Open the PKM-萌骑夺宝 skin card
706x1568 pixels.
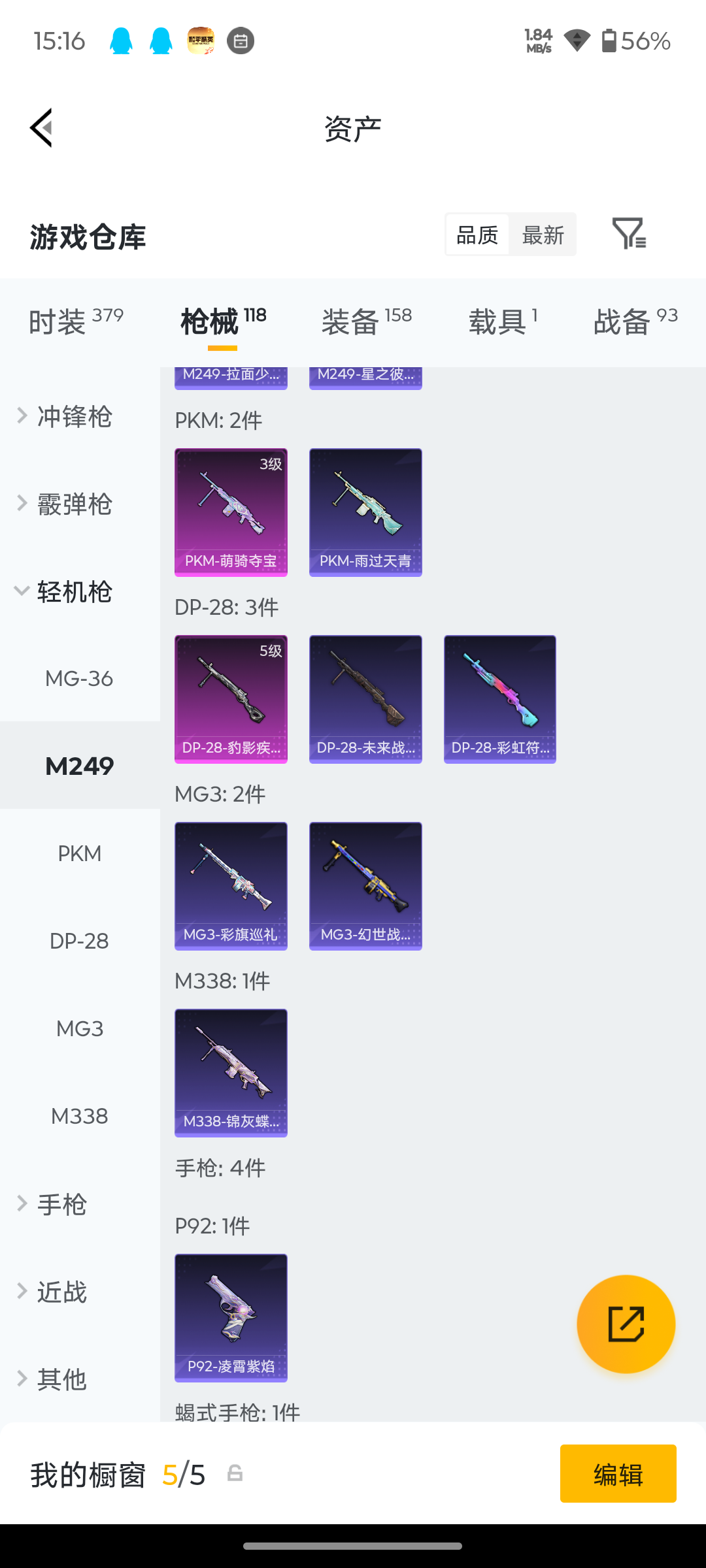pyautogui.click(x=231, y=512)
